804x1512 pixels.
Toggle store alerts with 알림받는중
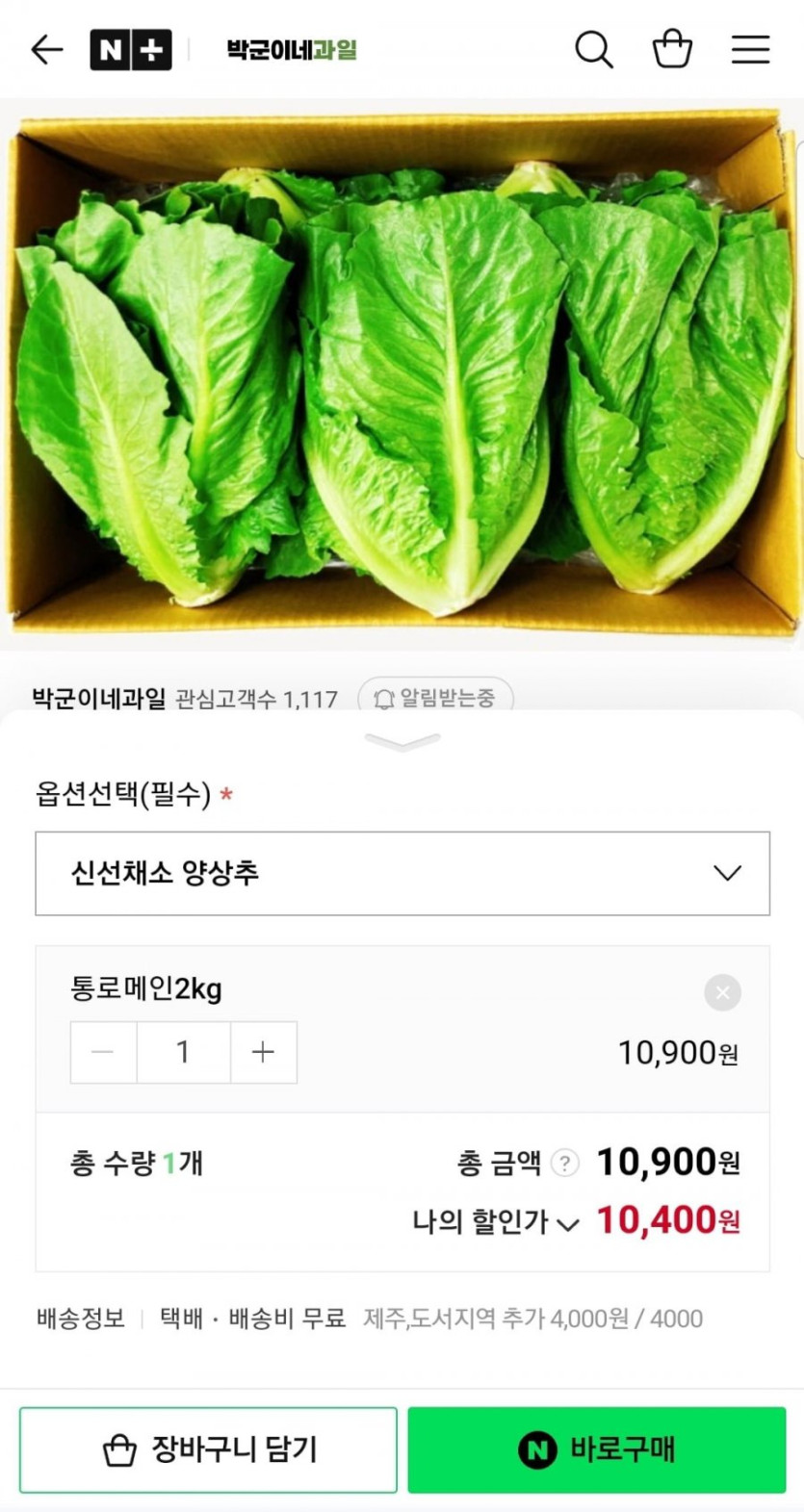435,698
